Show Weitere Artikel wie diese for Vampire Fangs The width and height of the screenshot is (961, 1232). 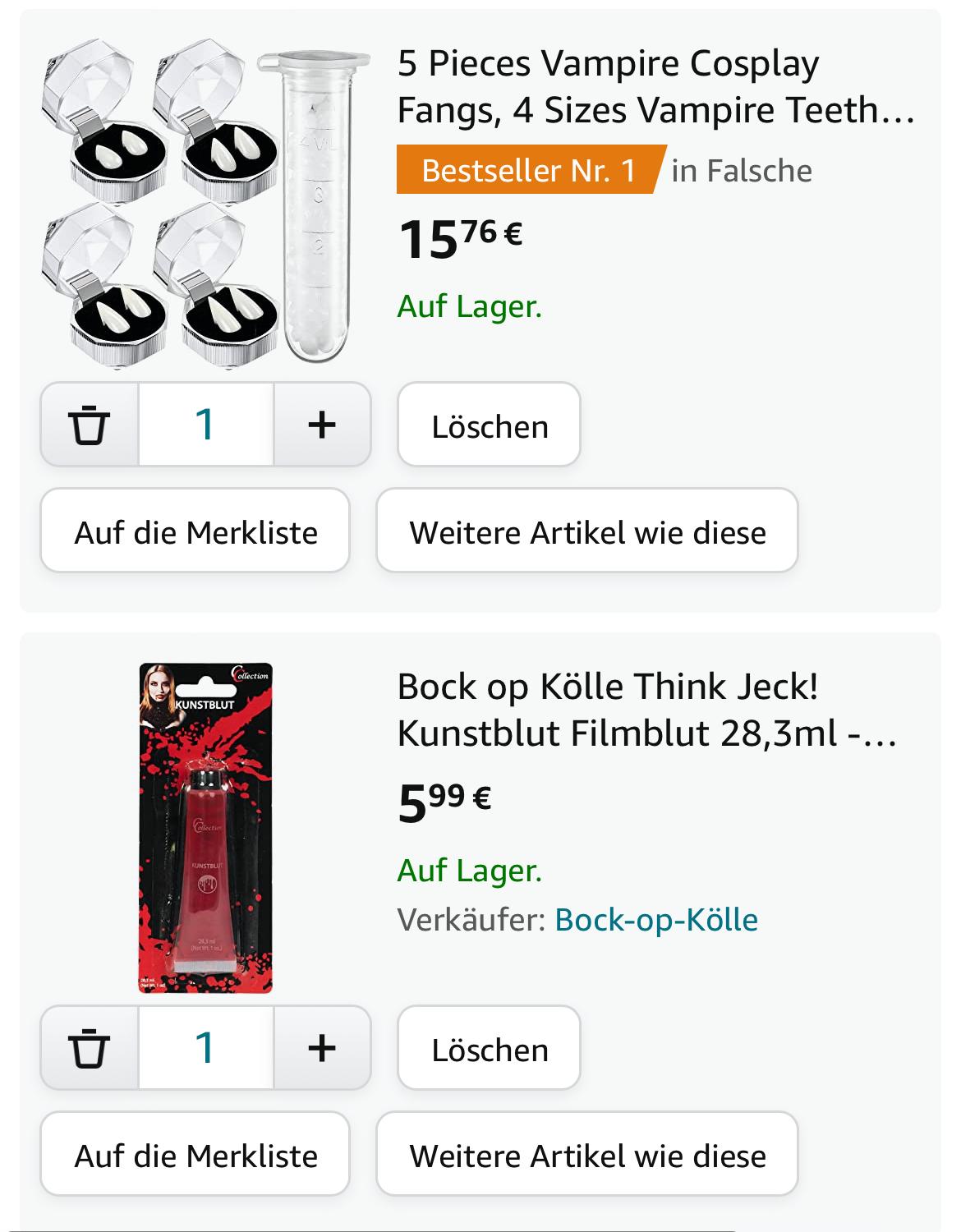pyautogui.click(x=587, y=531)
